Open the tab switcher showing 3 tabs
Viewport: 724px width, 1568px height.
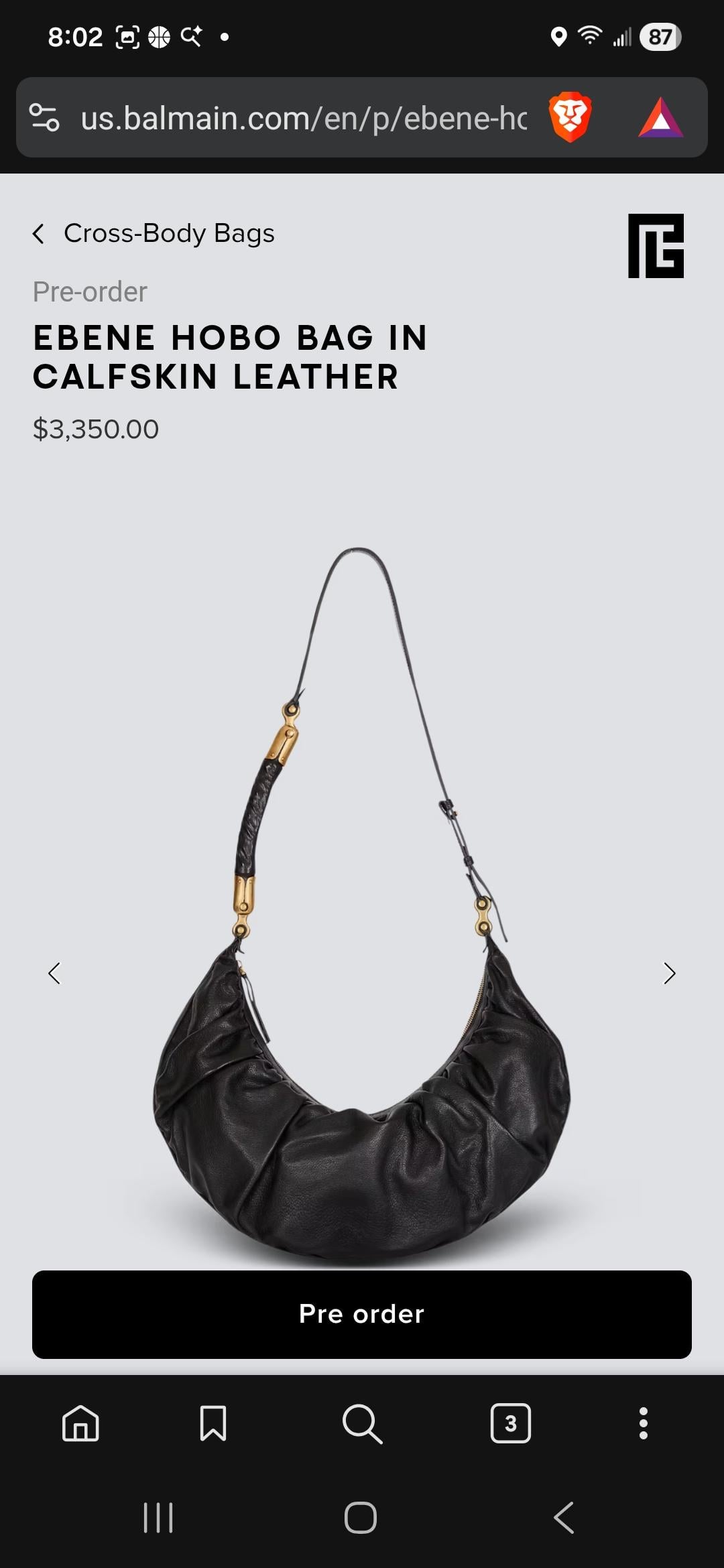point(510,1423)
